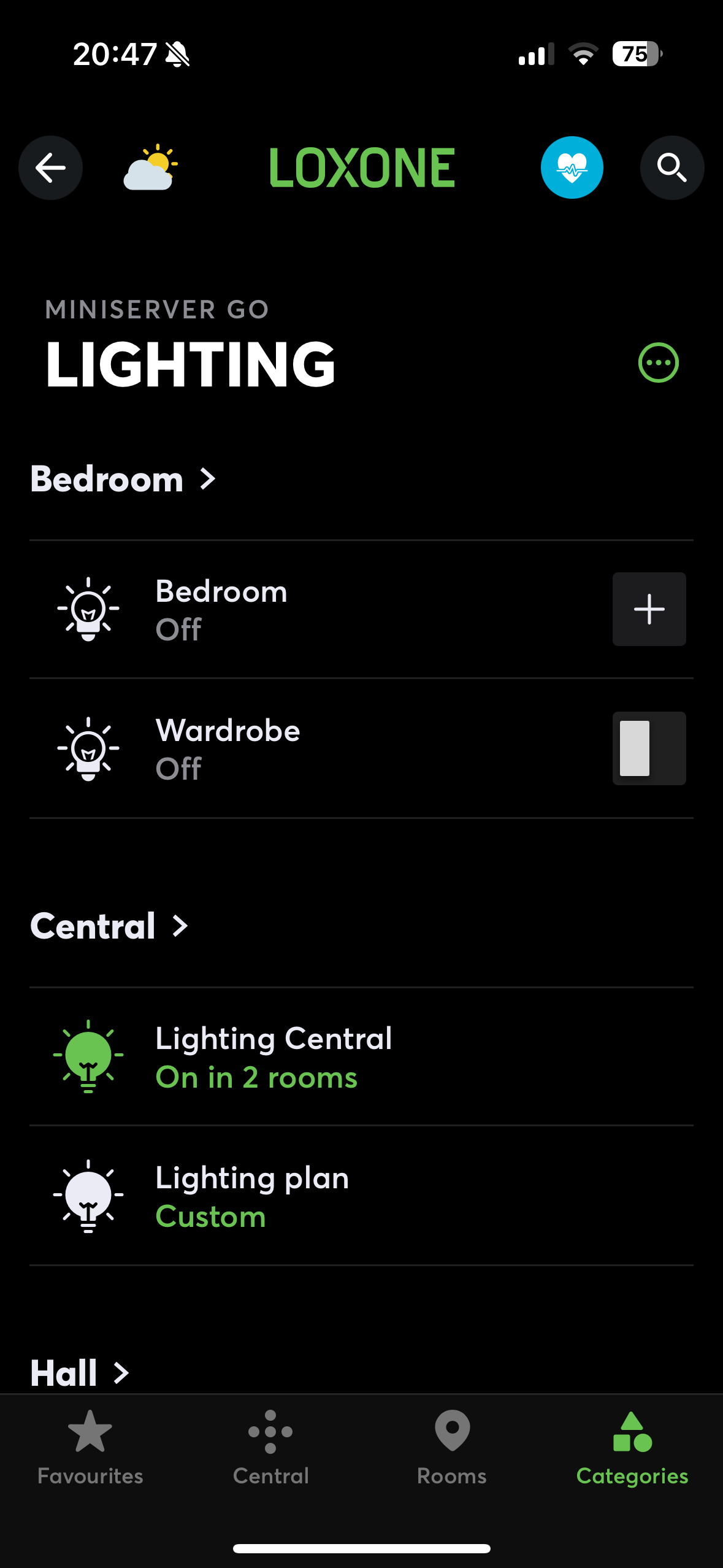The width and height of the screenshot is (723, 1568).
Task: Open the blue system health heart icon
Action: (572, 167)
